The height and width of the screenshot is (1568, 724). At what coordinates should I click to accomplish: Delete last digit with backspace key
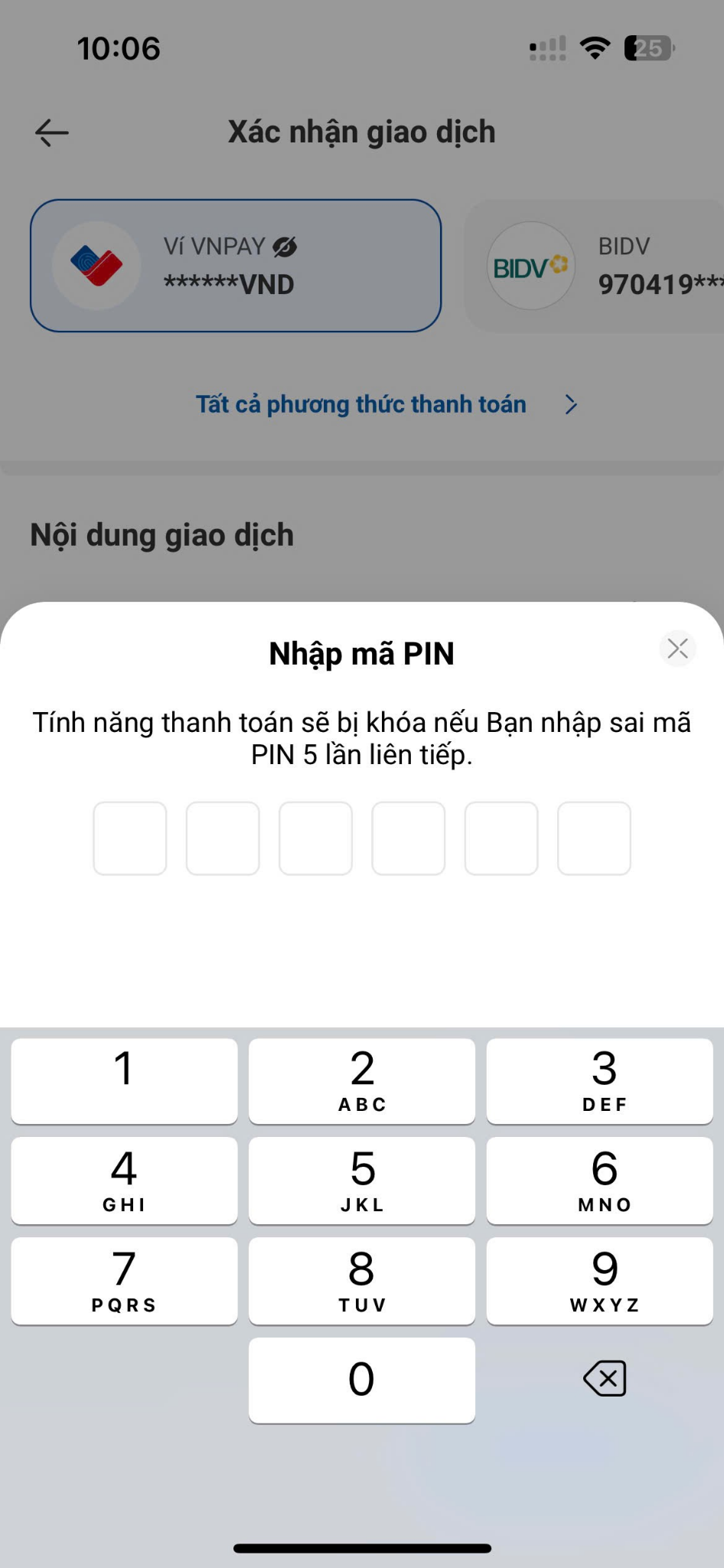pos(605,1379)
